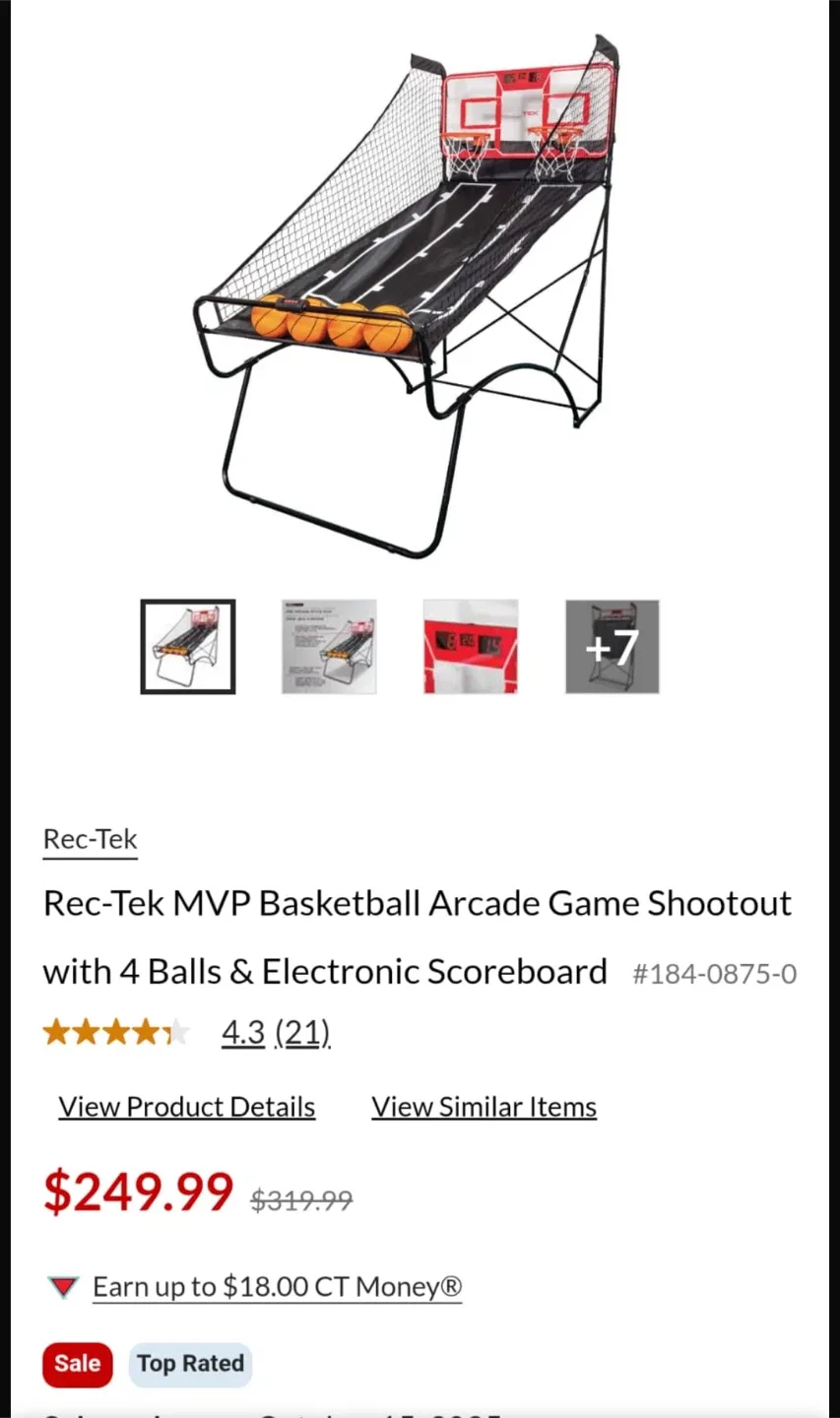Open View Product Details
Viewport: 840px width, 1418px height.
(x=186, y=1106)
